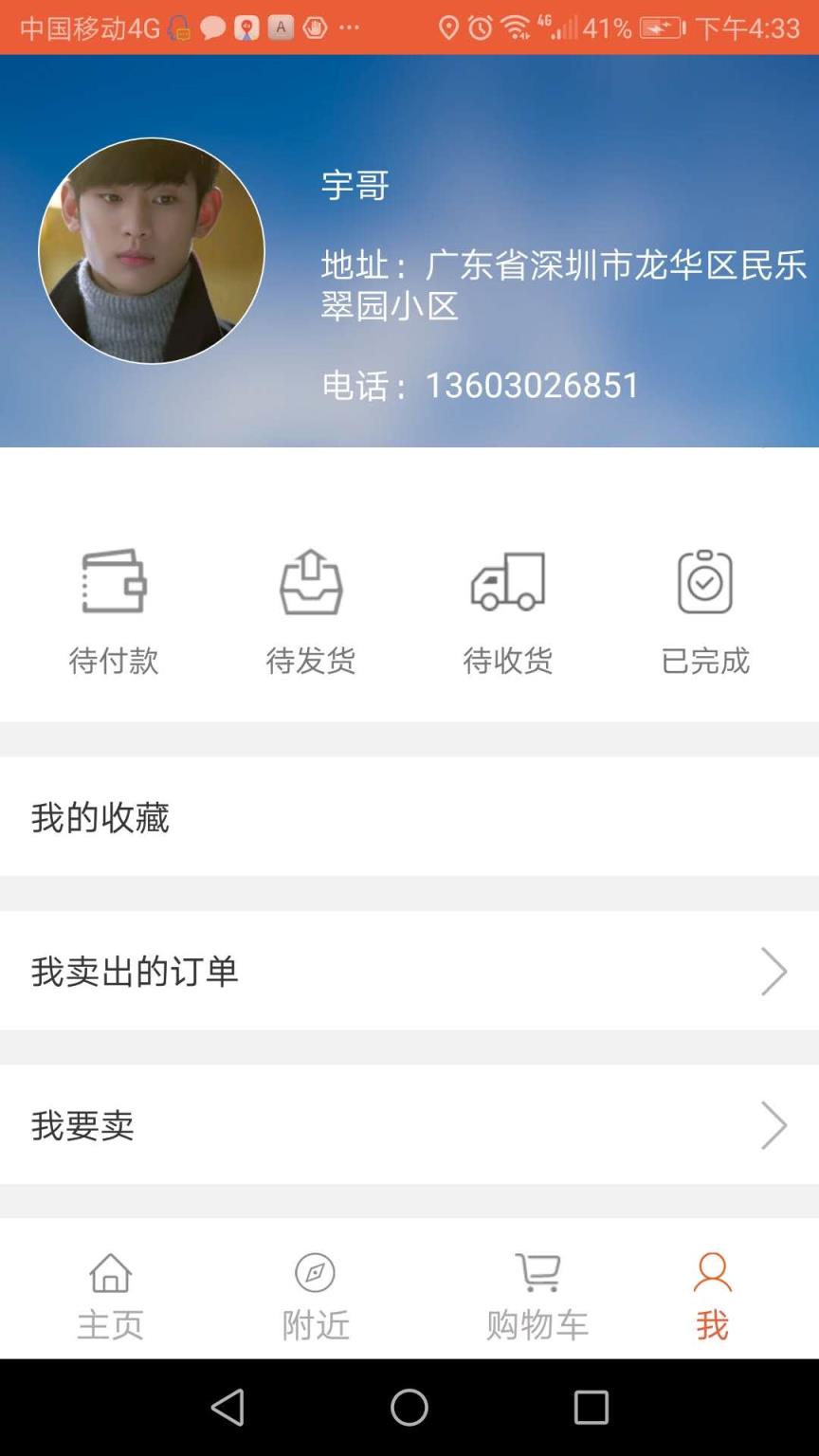
Task: Select the 待发货 awaiting shipment icon
Action: tap(311, 585)
